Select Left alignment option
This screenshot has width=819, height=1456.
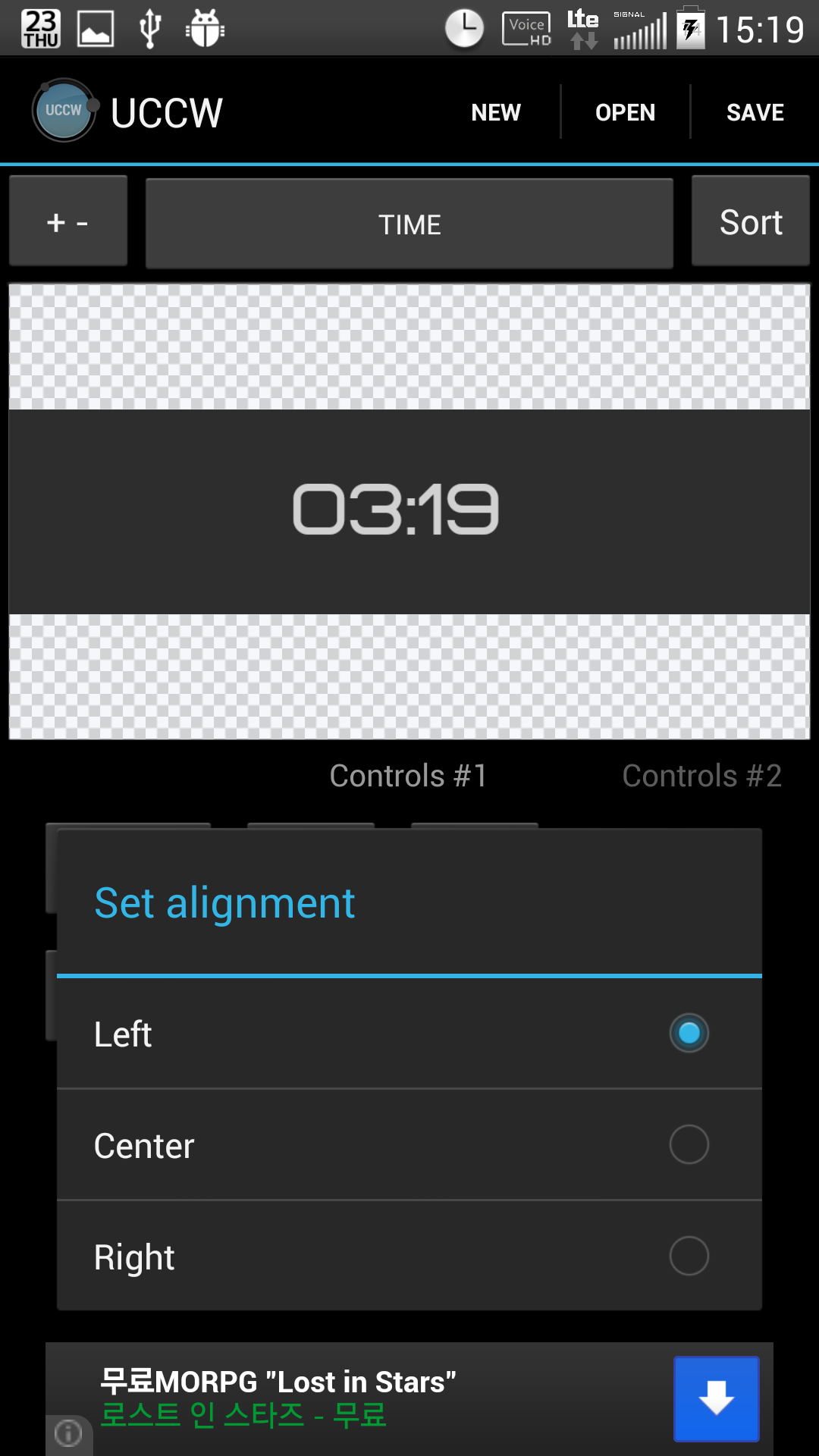click(409, 1034)
